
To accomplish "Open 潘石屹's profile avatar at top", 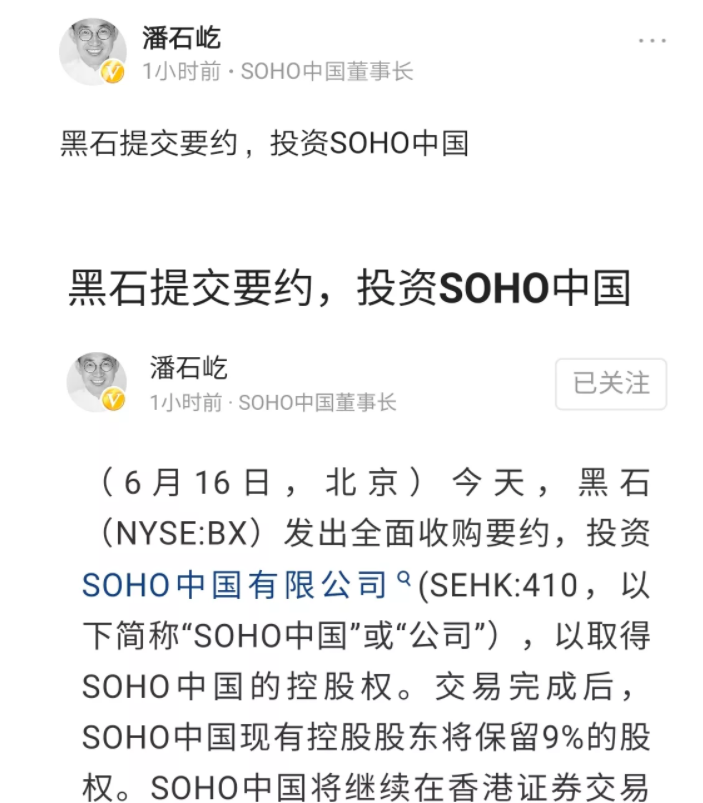I will (x=93, y=52).
